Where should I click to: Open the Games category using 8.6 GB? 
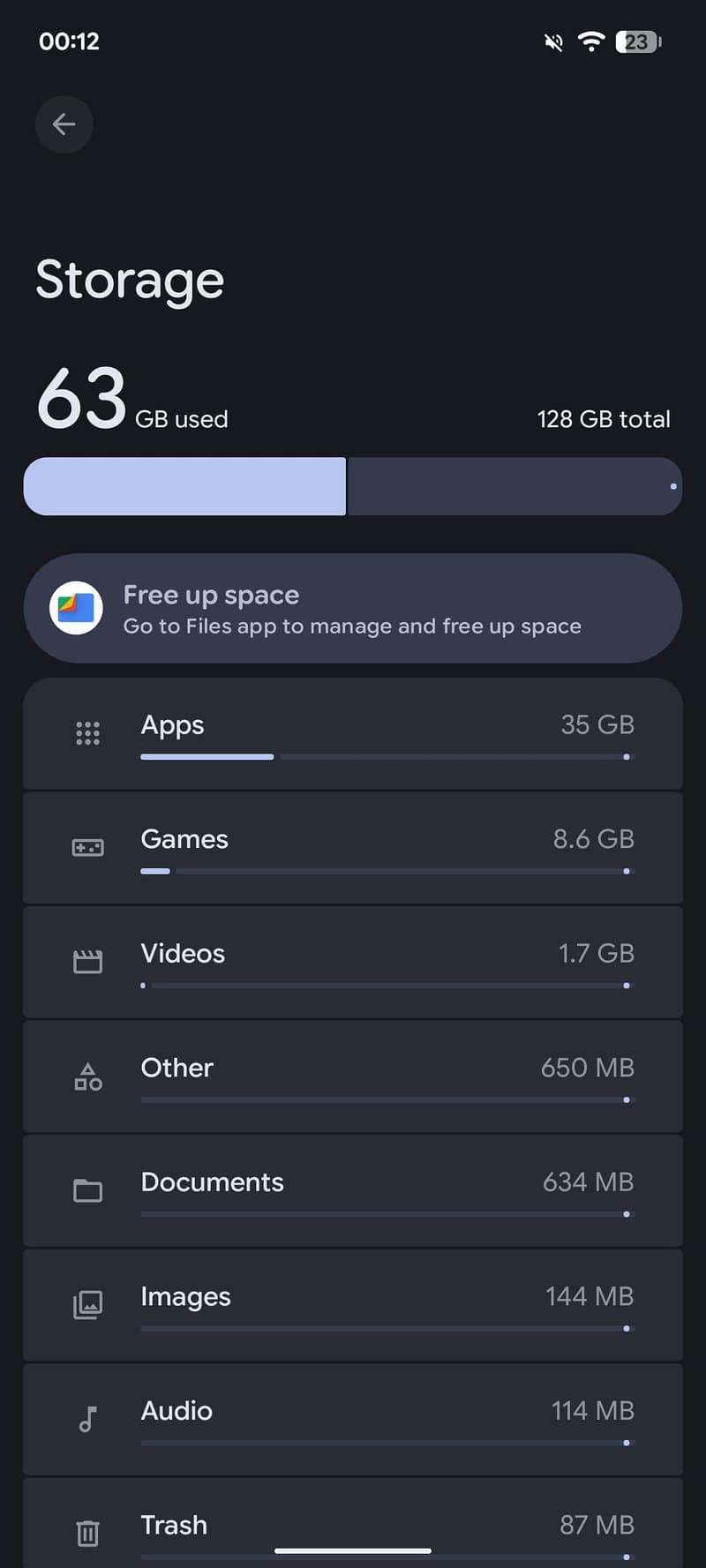click(x=353, y=848)
